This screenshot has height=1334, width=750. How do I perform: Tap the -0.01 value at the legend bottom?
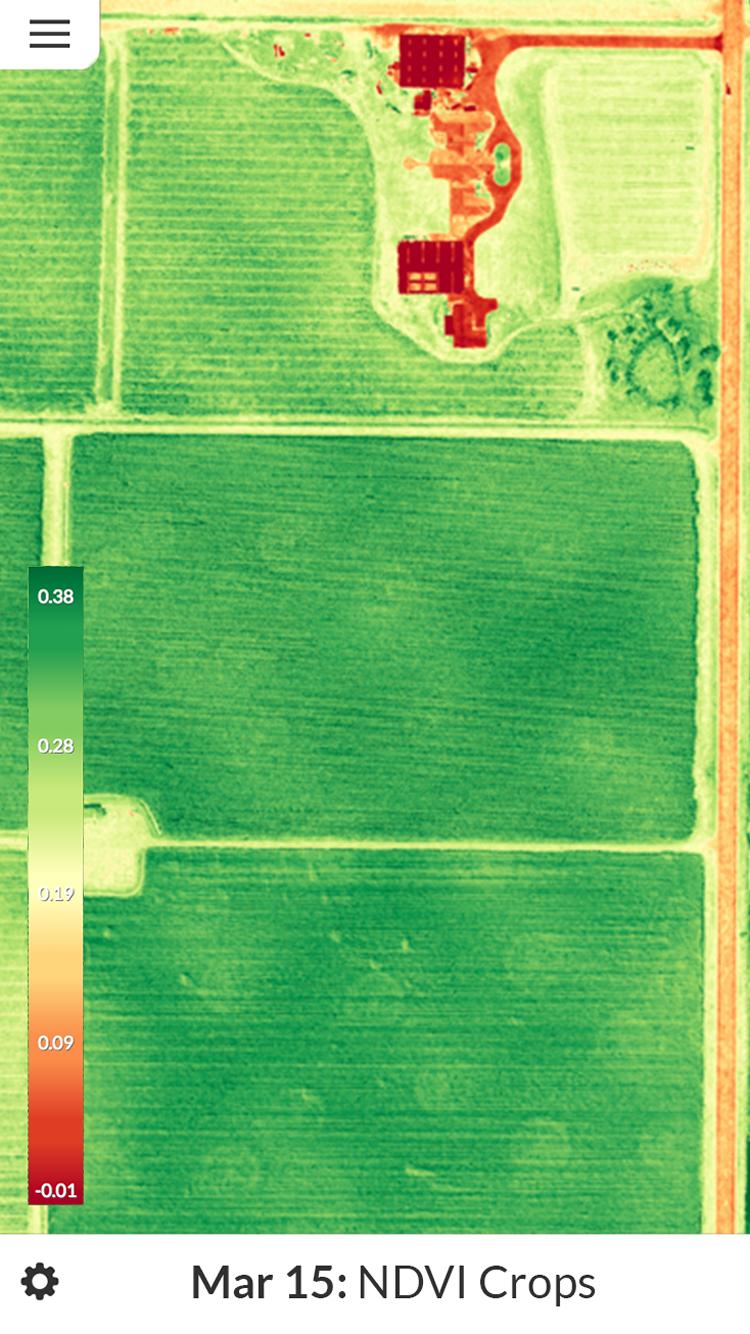coord(55,1191)
